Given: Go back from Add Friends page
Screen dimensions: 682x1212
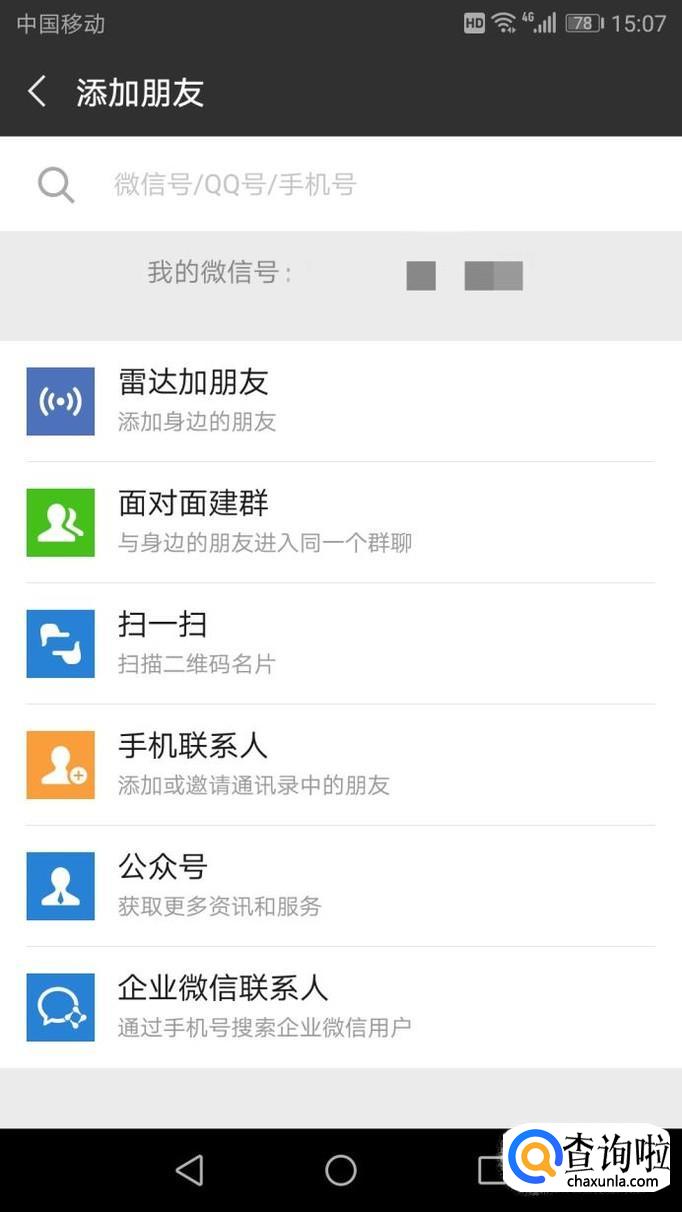Looking at the screenshot, I should coord(37,92).
